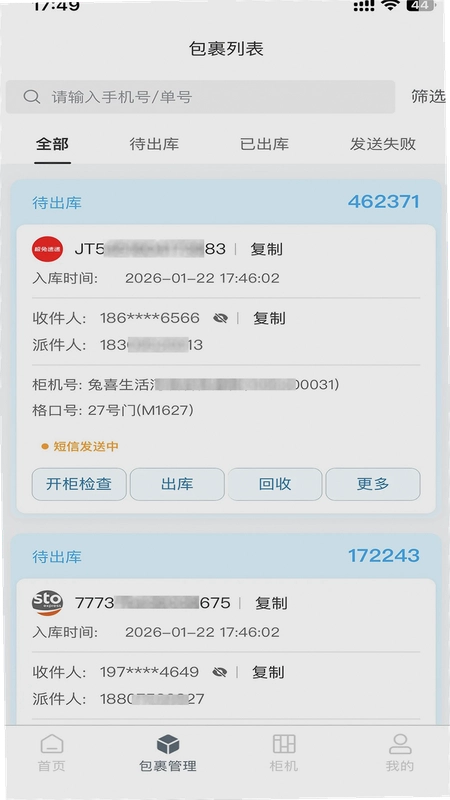Screen dimensions: 450x800
Task: Open the 我的 profile tab
Action: (x=400, y=753)
